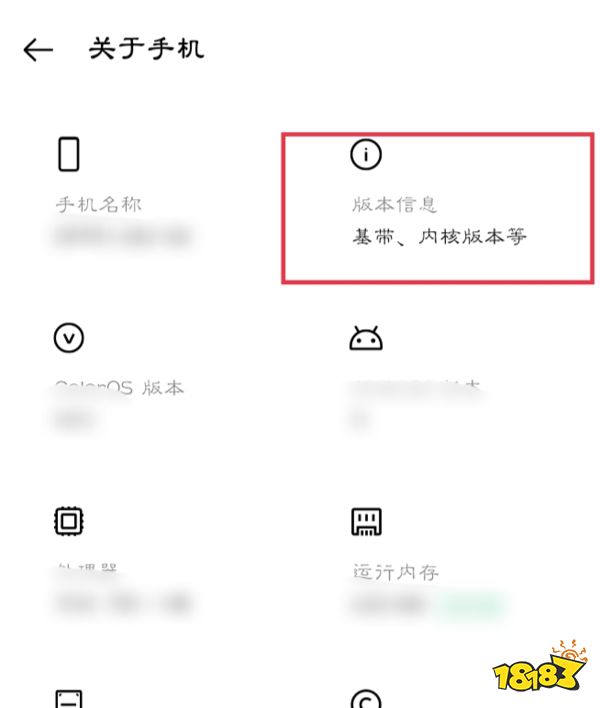Viewport: 600px width, 708px height.
Task: Open 版本信息 details
Action: [438, 208]
